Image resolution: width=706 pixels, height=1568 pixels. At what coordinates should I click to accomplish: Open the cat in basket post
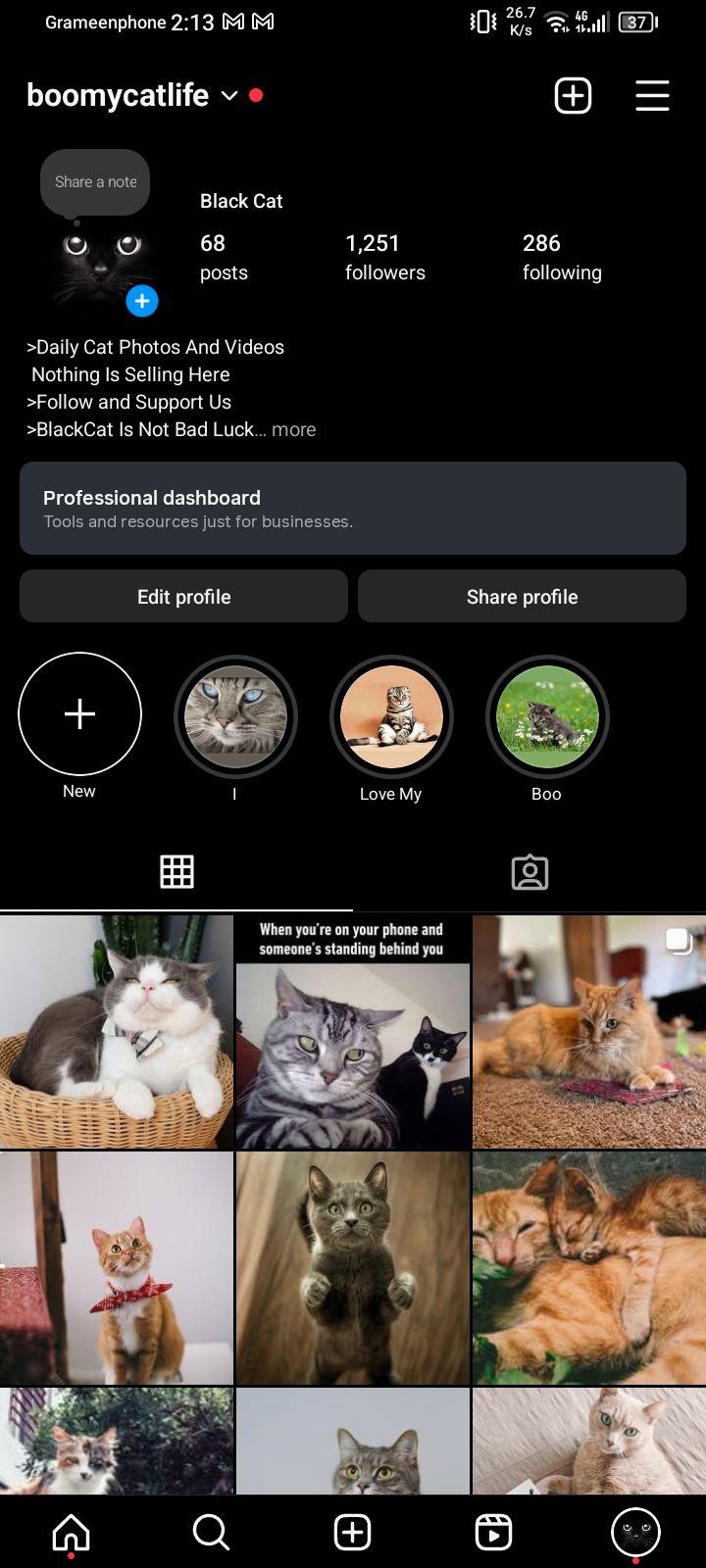click(116, 1032)
